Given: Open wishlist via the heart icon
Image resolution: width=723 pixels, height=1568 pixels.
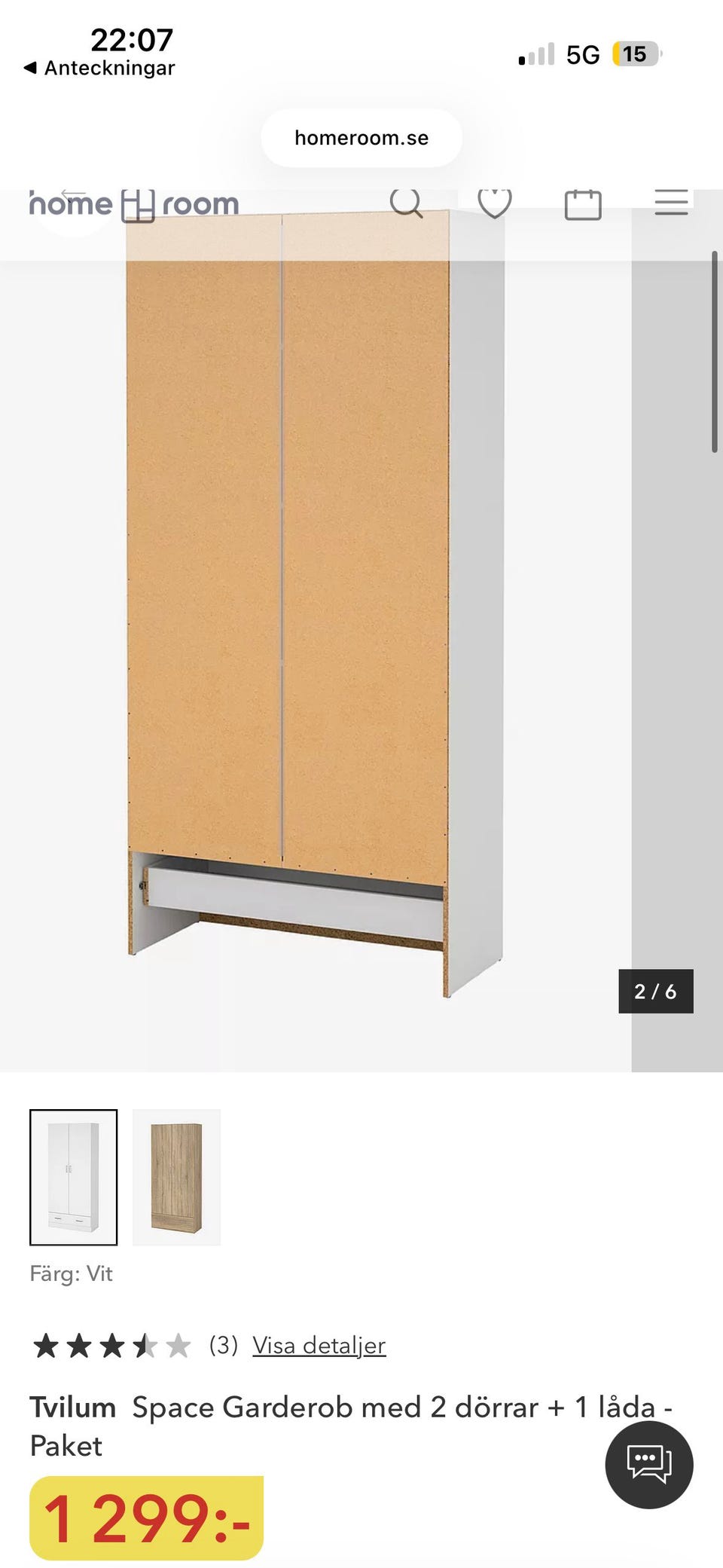Looking at the screenshot, I should tap(495, 203).
